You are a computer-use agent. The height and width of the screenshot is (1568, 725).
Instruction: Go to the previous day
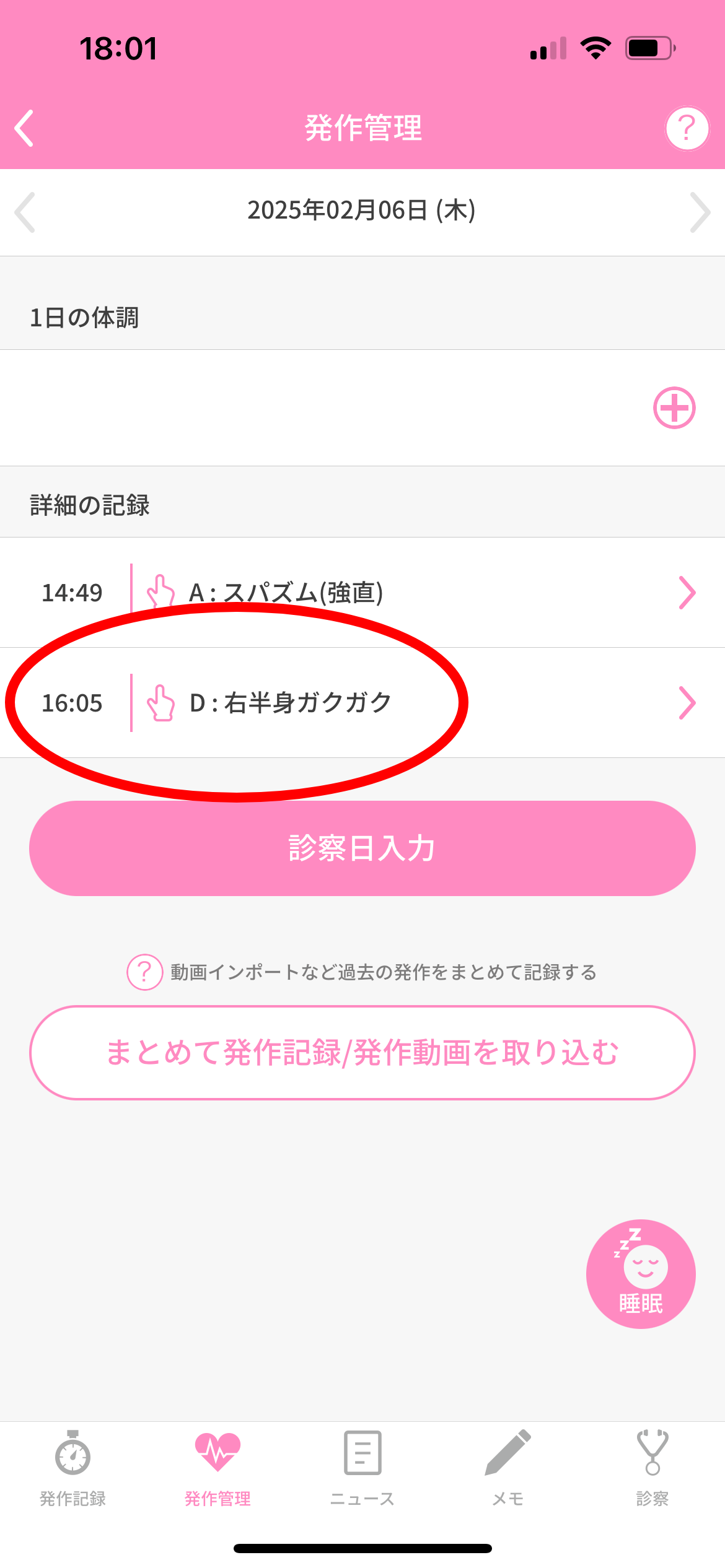pyautogui.click(x=25, y=212)
